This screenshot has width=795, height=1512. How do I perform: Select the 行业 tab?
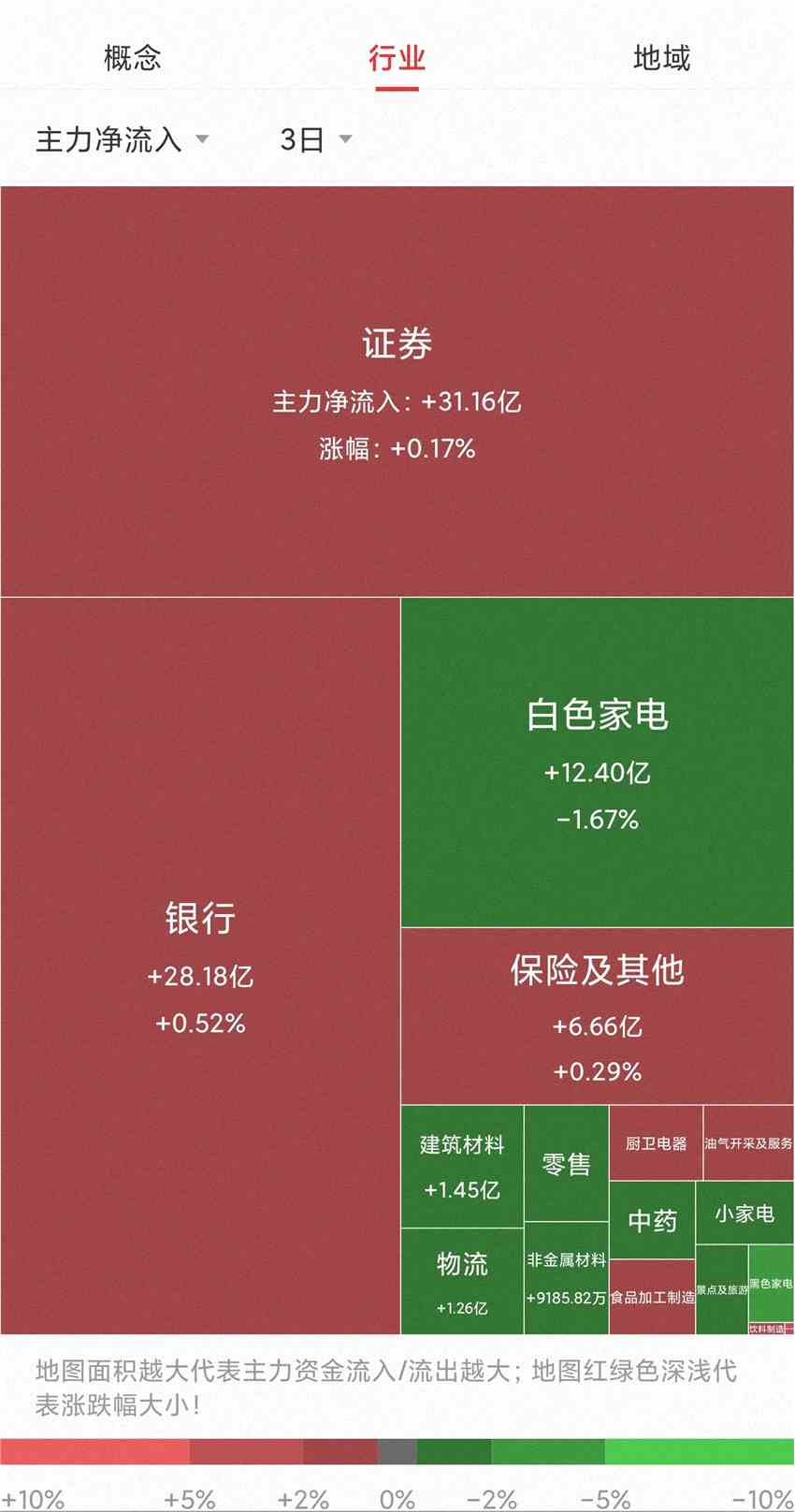pyautogui.click(x=397, y=58)
